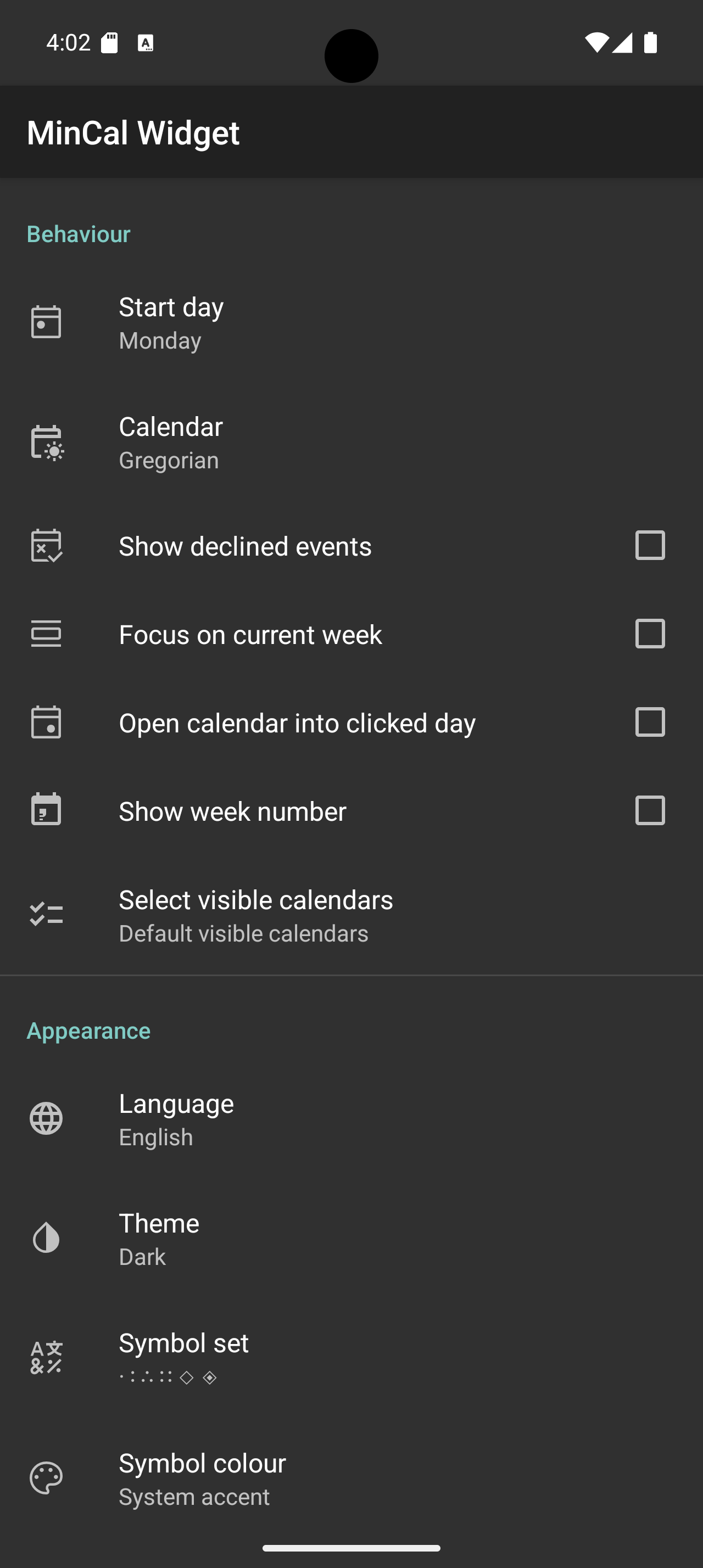Open the Symbol colour option
The height and width of the screenshot is (1568, 703).
[351, 1478]
